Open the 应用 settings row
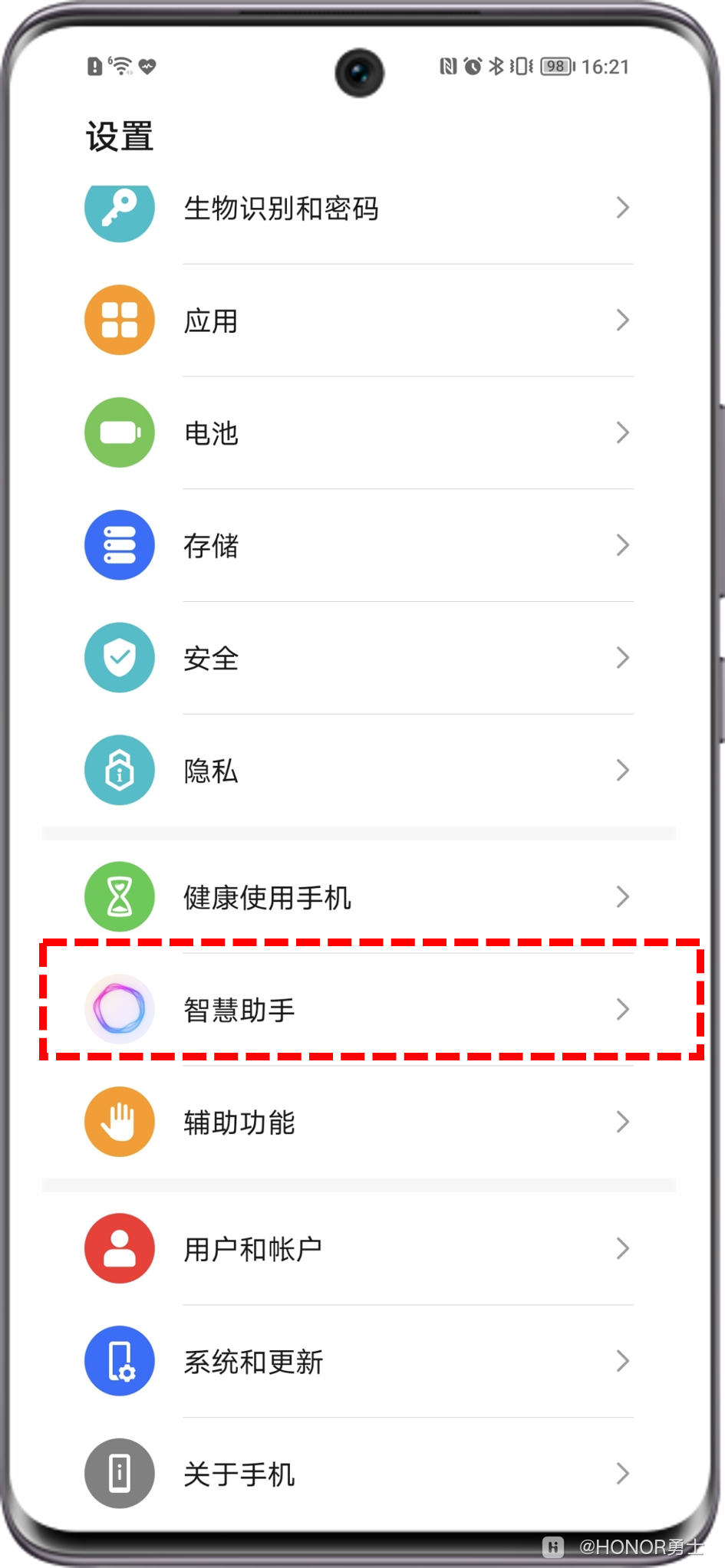725x1568 pixels. click(x=358, y=321)
